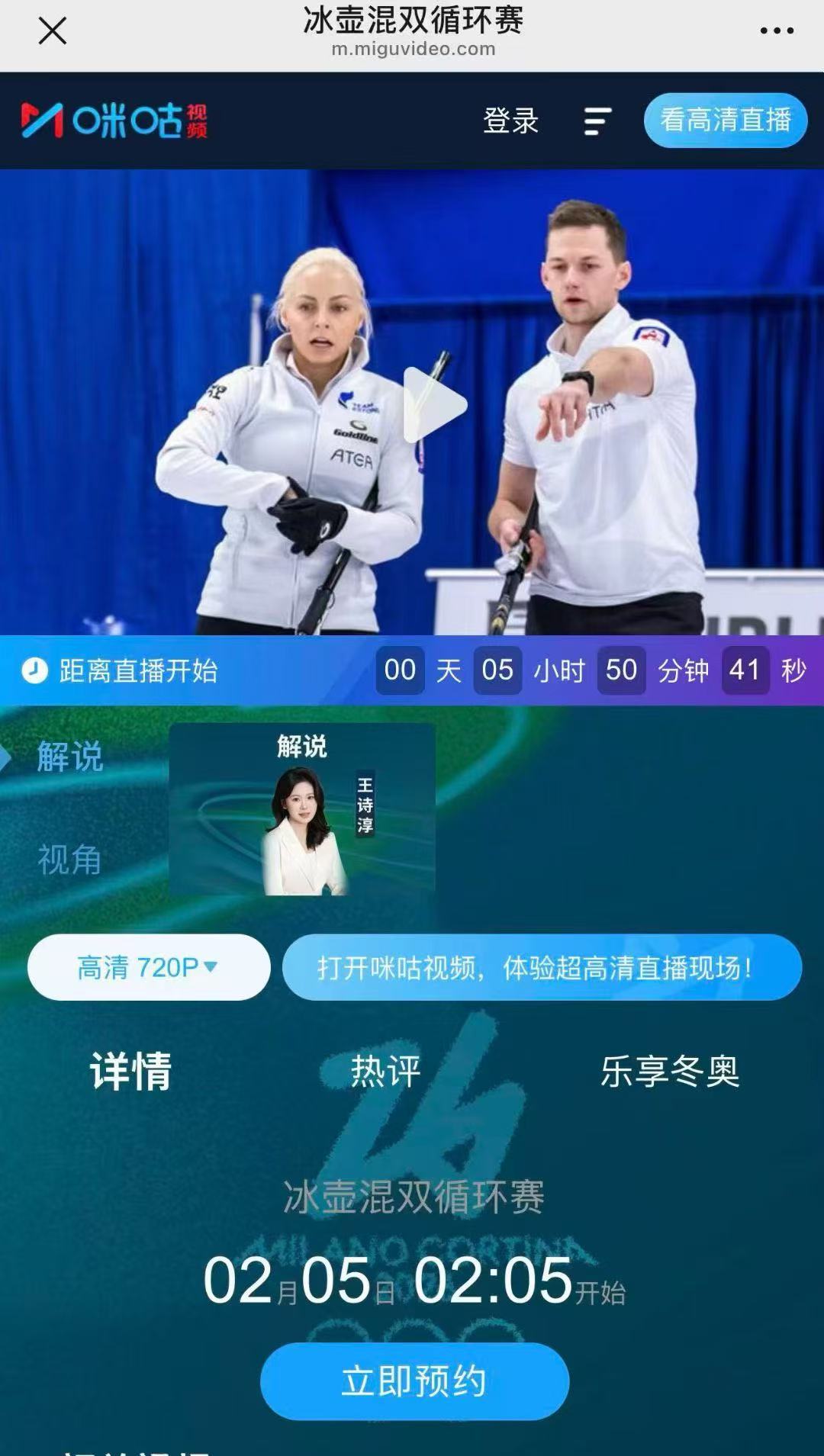824x1456 pixels.
Task: Tap 登录 to log in
Action: [x=510, y=121]
